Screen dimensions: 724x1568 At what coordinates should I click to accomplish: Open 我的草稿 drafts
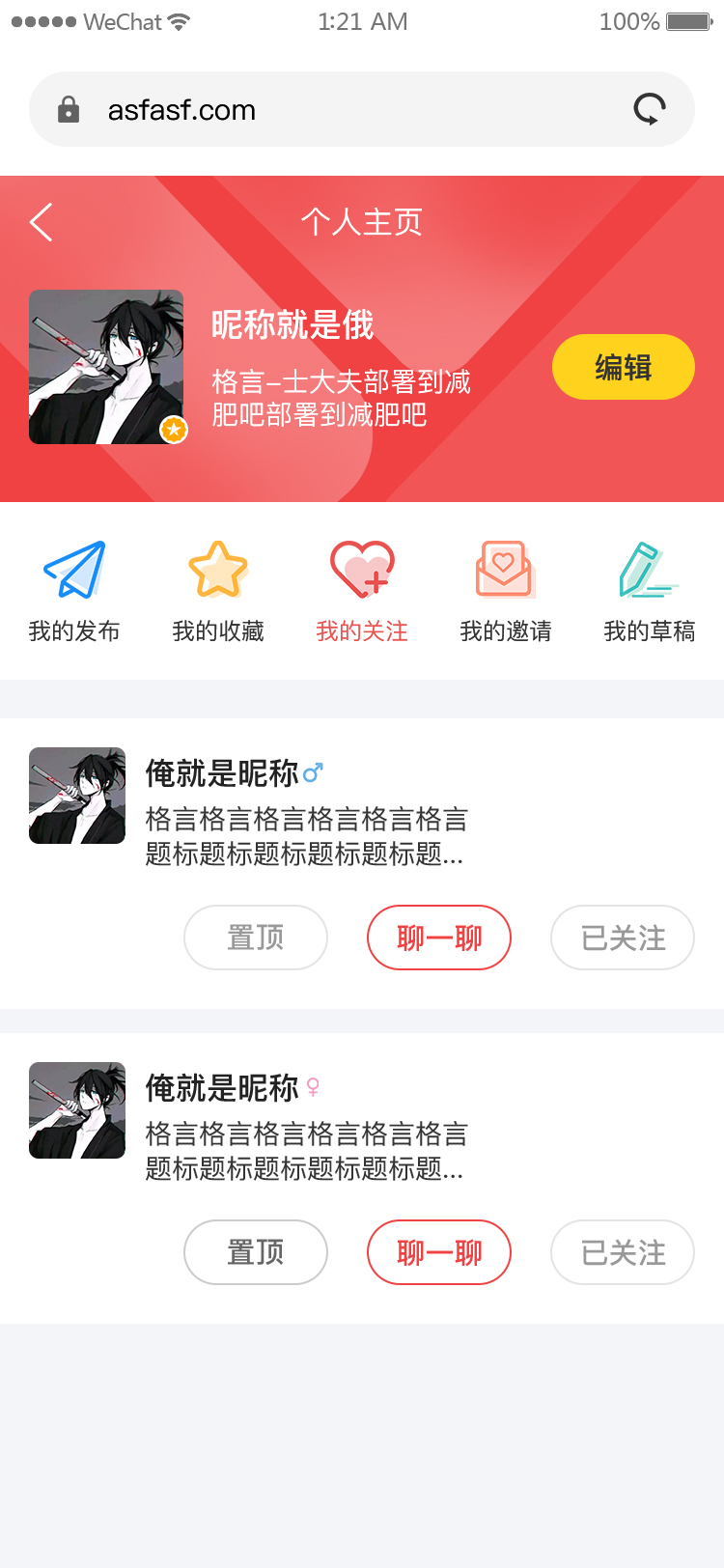[649, 591]
